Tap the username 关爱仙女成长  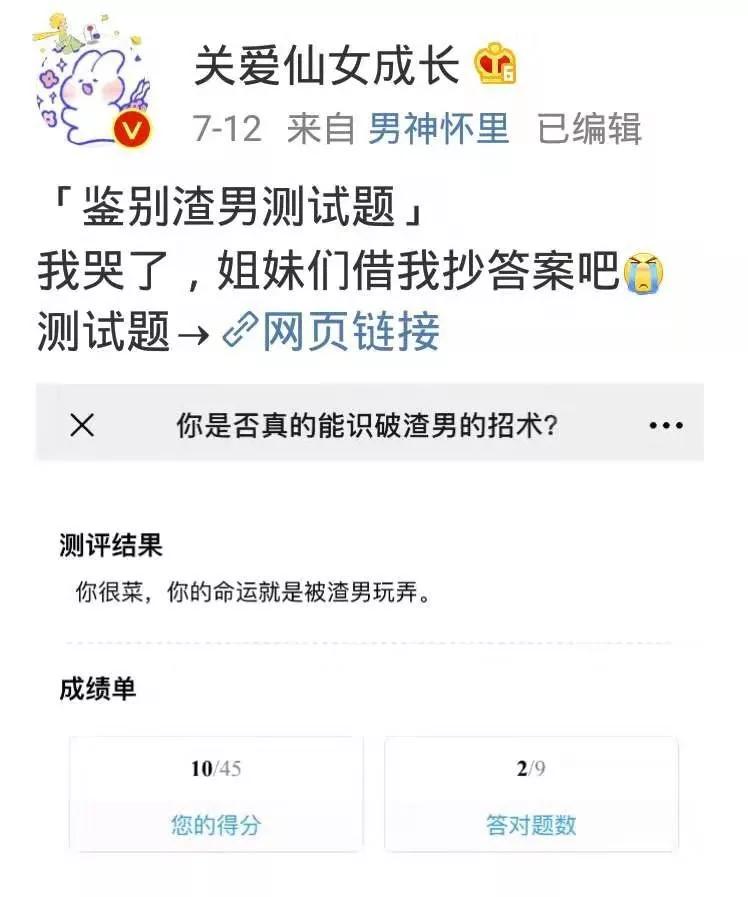point(326,66)
